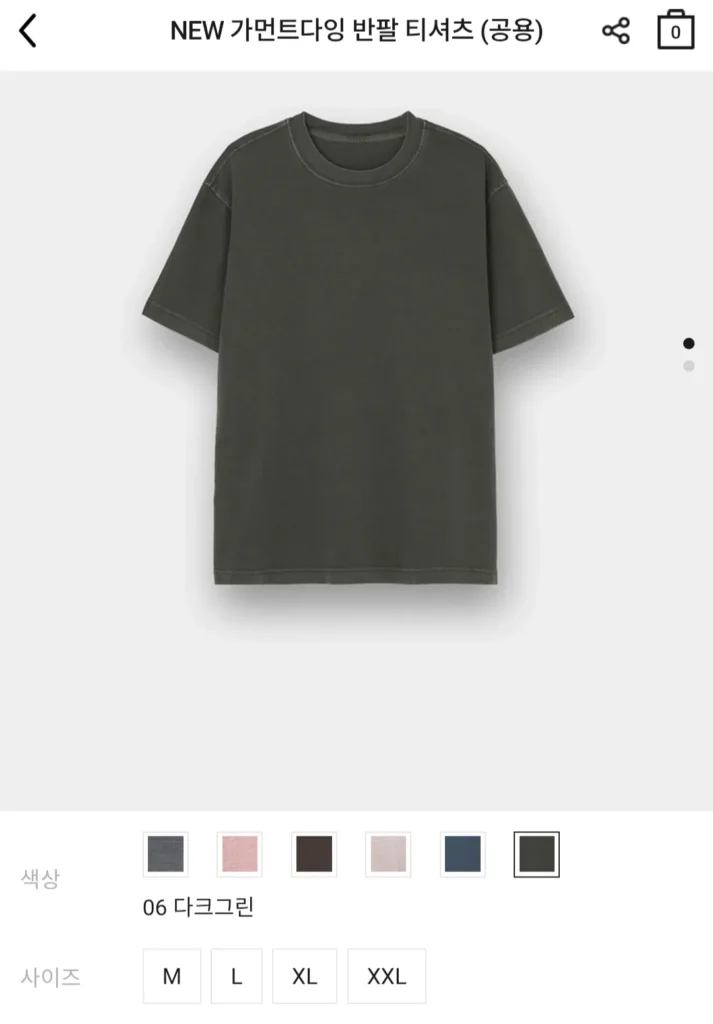Pick size XL
This screenshot has height=1024, width=713.
pos(305,976)
